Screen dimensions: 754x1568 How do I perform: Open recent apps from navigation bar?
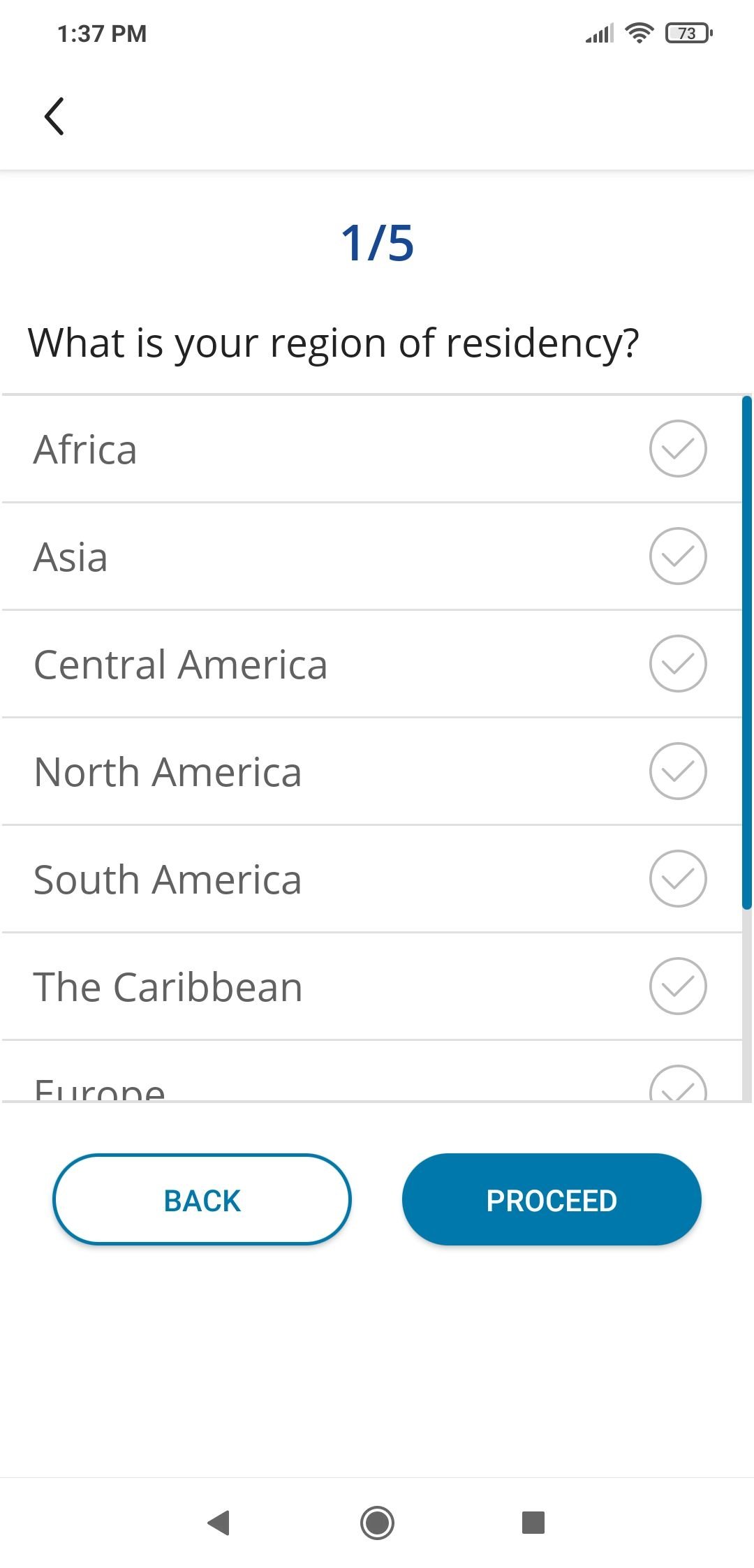(533, 1523)
